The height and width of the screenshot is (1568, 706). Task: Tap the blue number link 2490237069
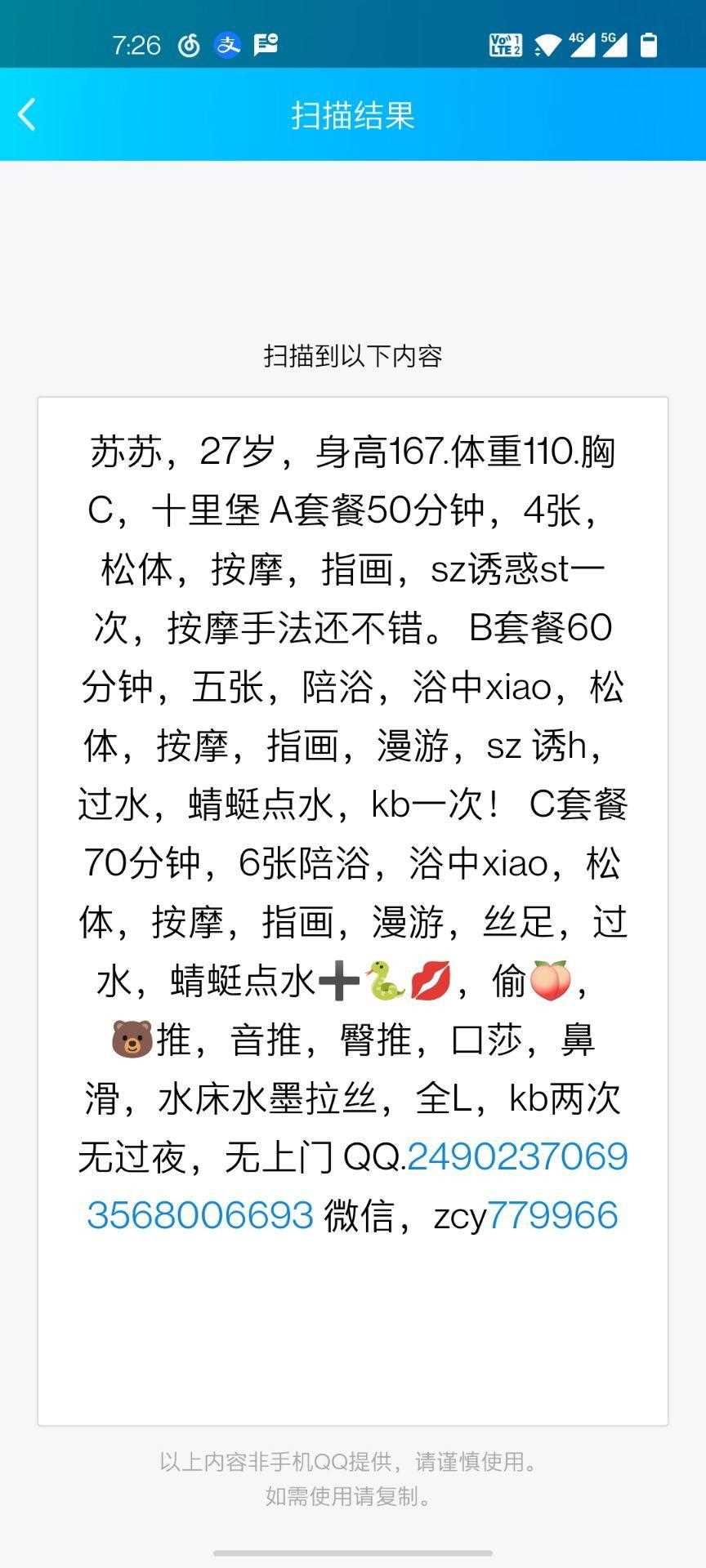(x=517, y=1156)
